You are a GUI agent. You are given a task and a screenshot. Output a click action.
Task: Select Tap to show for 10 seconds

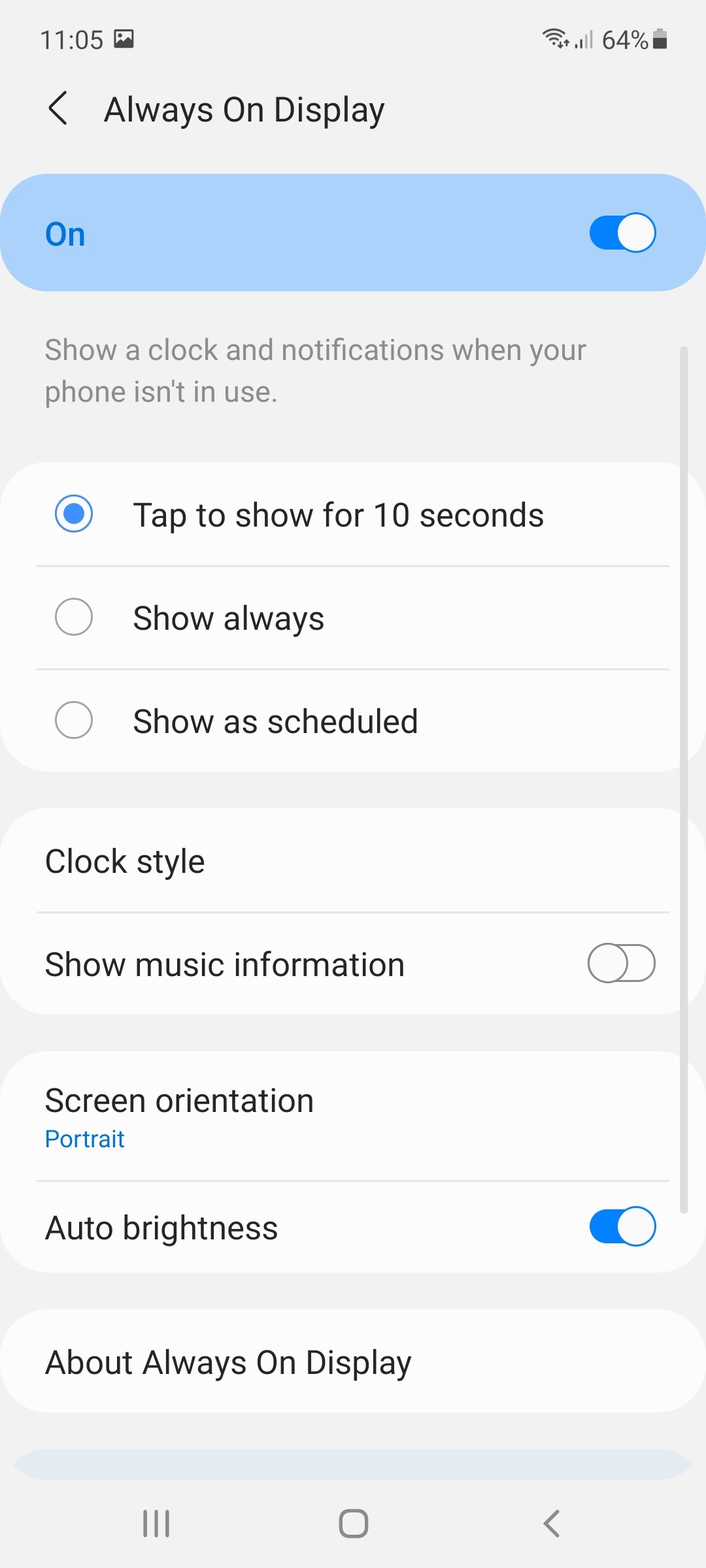click(353, 515)
